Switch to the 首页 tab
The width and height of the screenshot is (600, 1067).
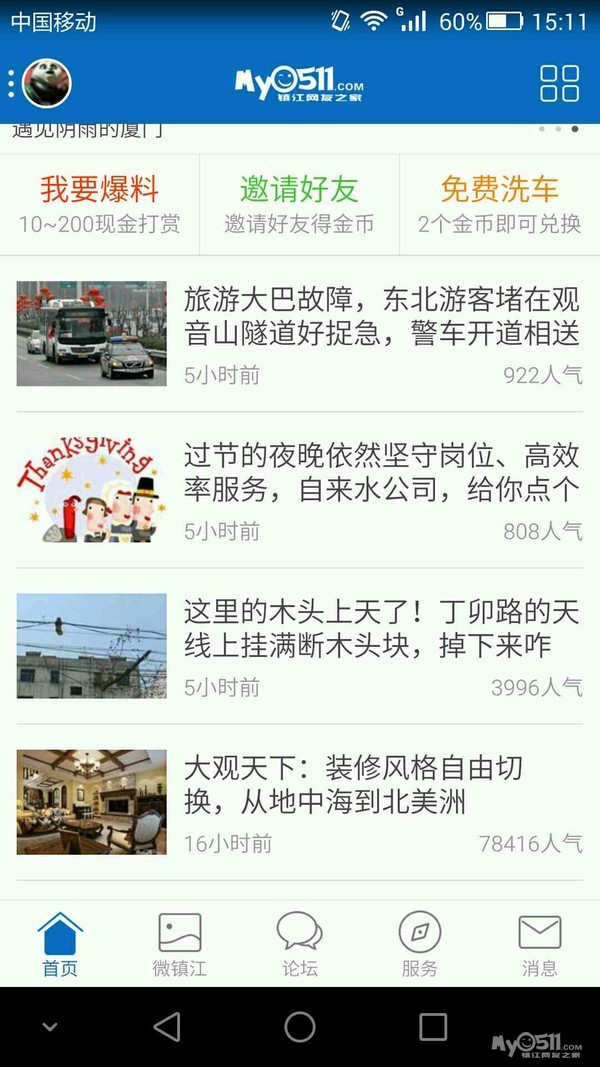[x=60, y=944]
